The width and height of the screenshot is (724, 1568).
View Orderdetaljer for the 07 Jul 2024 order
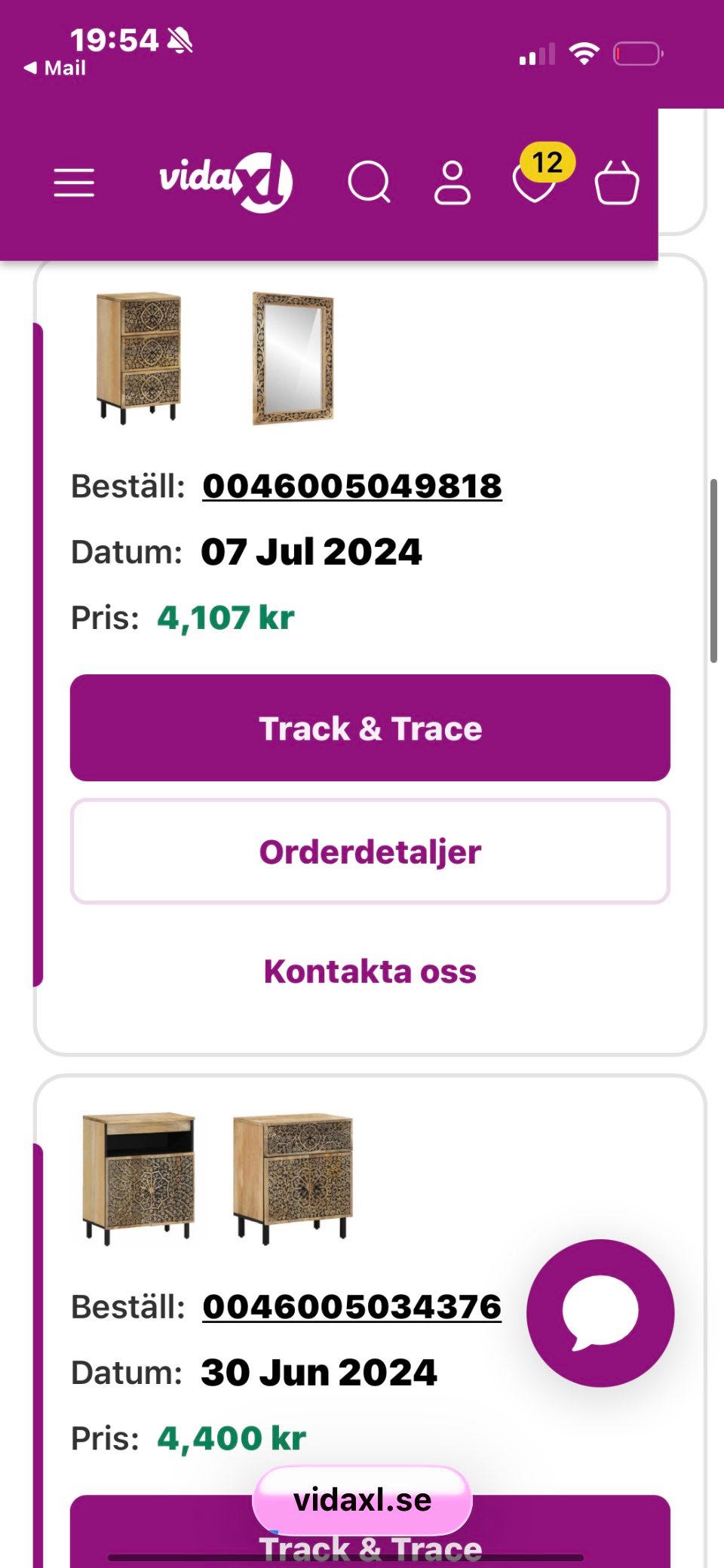tap(370, 852)
